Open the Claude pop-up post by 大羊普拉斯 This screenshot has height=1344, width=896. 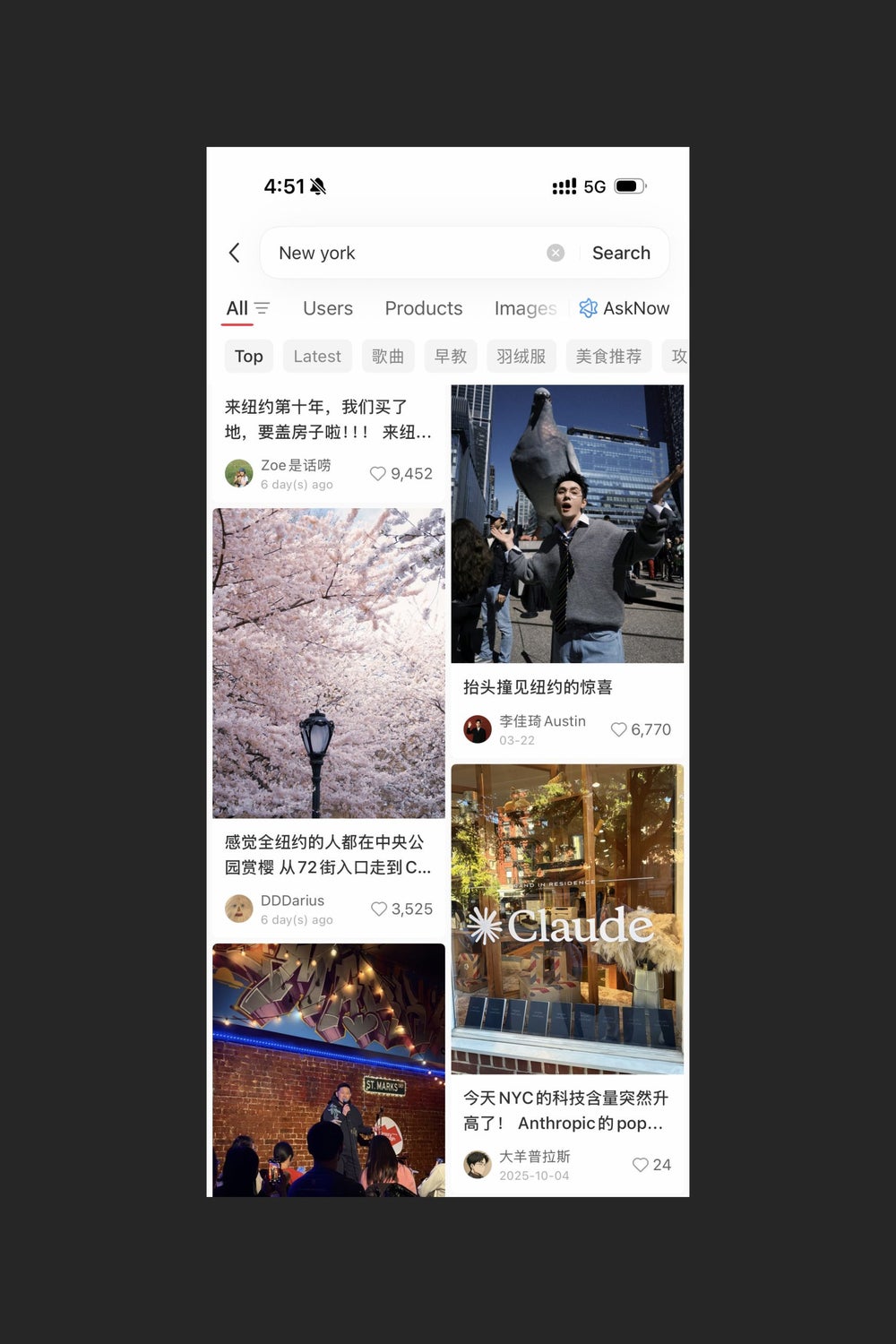tap(567, 918)
